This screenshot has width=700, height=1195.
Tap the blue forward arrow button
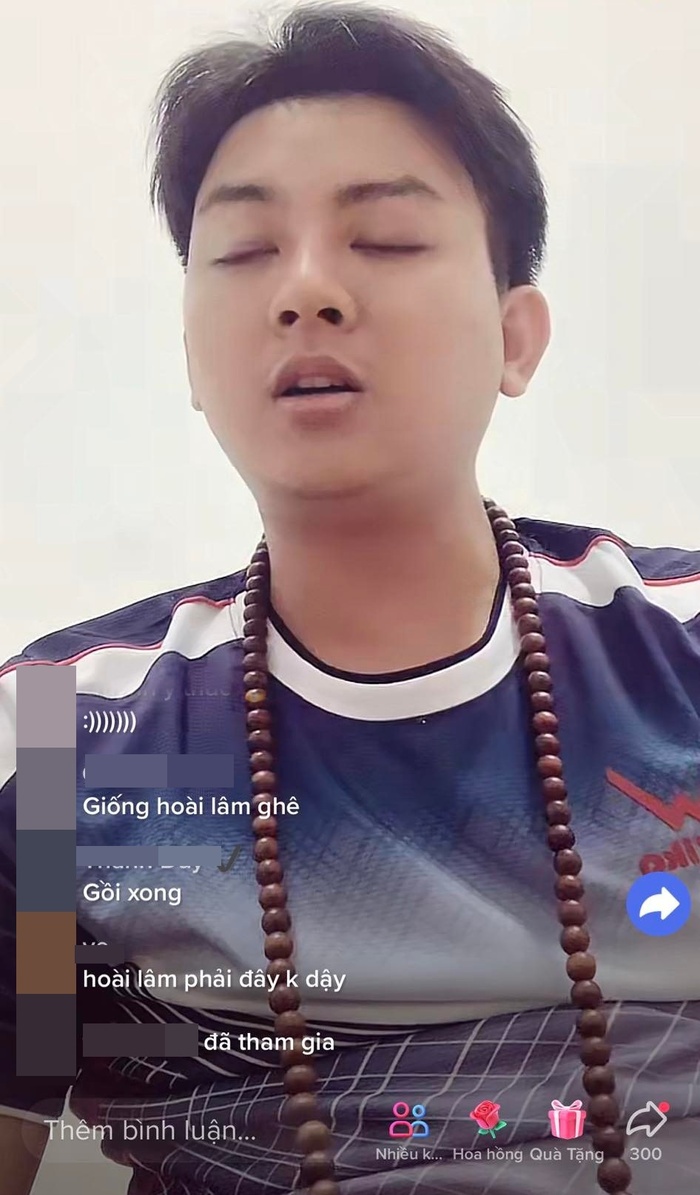(658, 904)
